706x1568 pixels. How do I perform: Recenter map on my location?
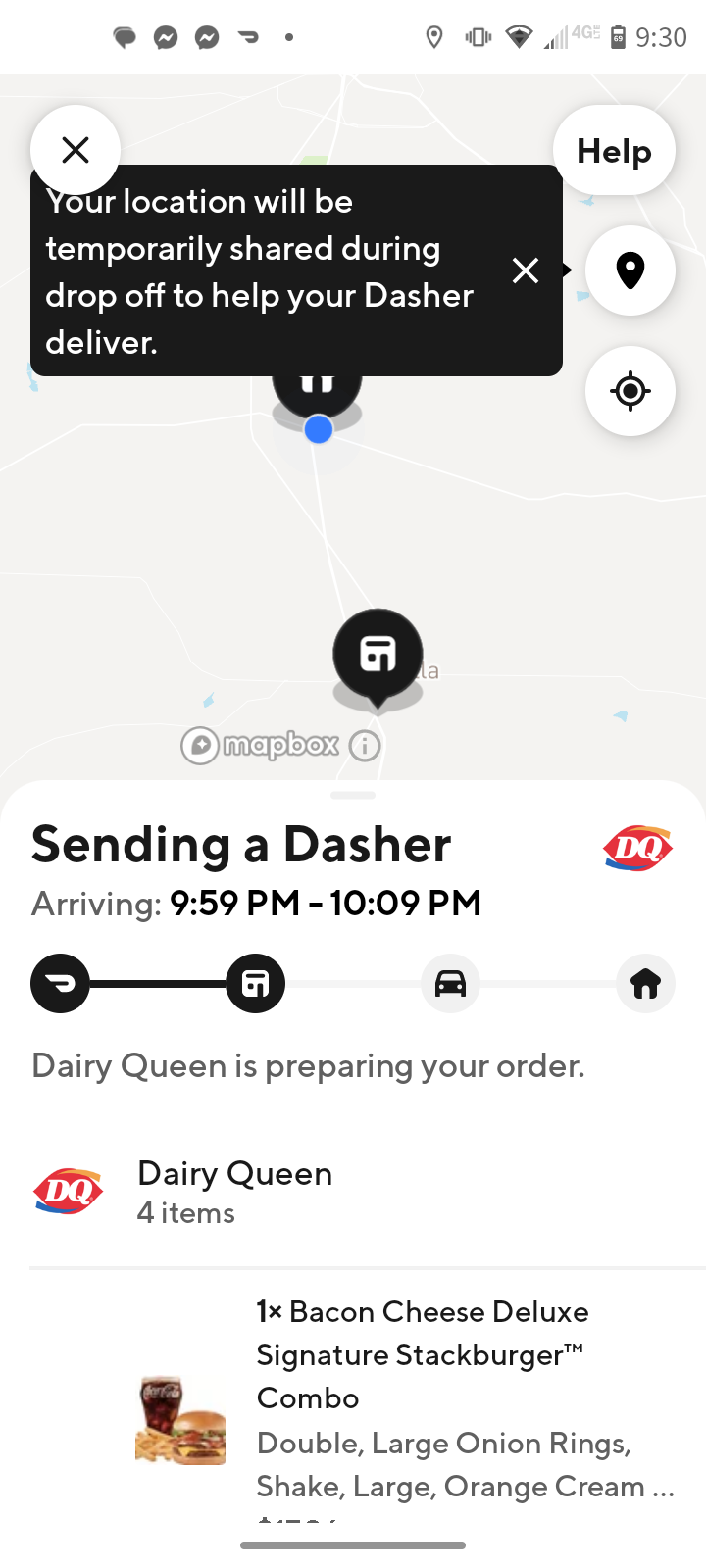(x=630, y=391)
